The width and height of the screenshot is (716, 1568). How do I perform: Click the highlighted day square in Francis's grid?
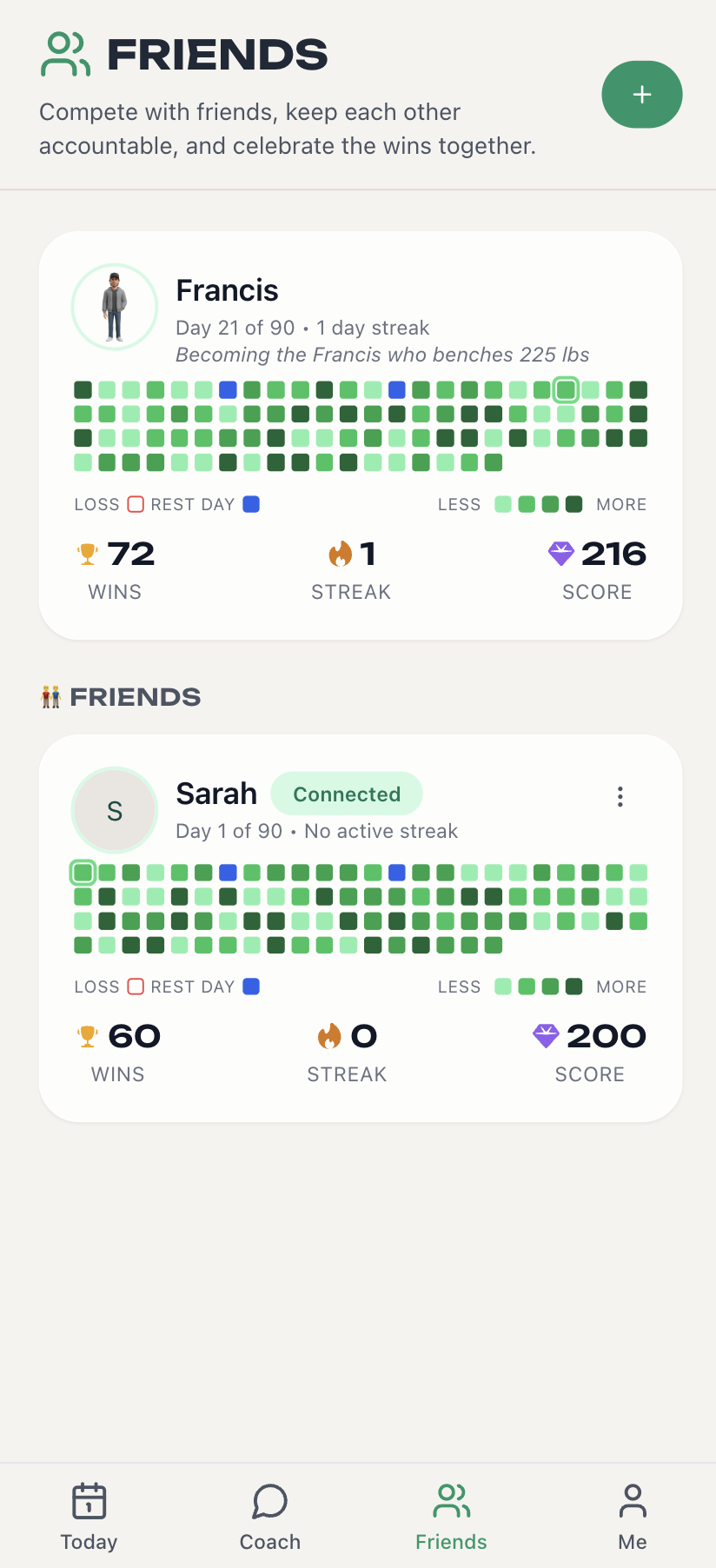(x=566, y=389)
